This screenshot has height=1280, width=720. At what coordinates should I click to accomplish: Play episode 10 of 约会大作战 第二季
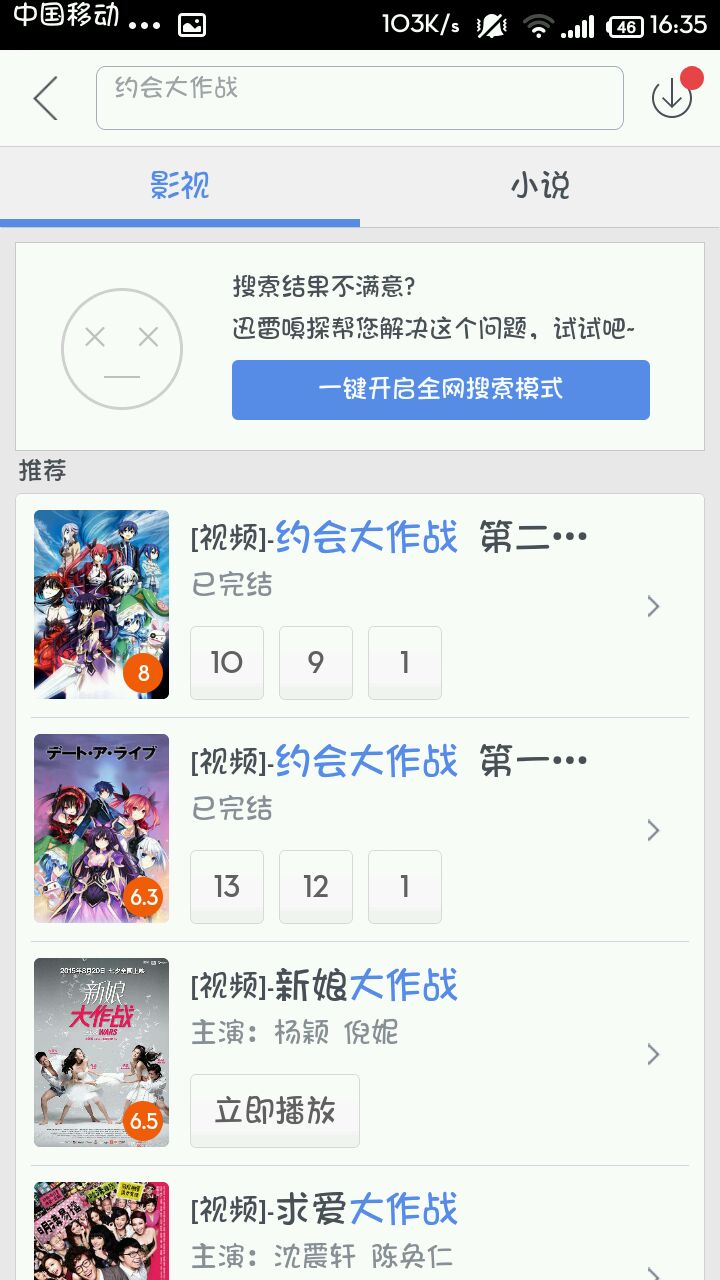tap(227, 662)
